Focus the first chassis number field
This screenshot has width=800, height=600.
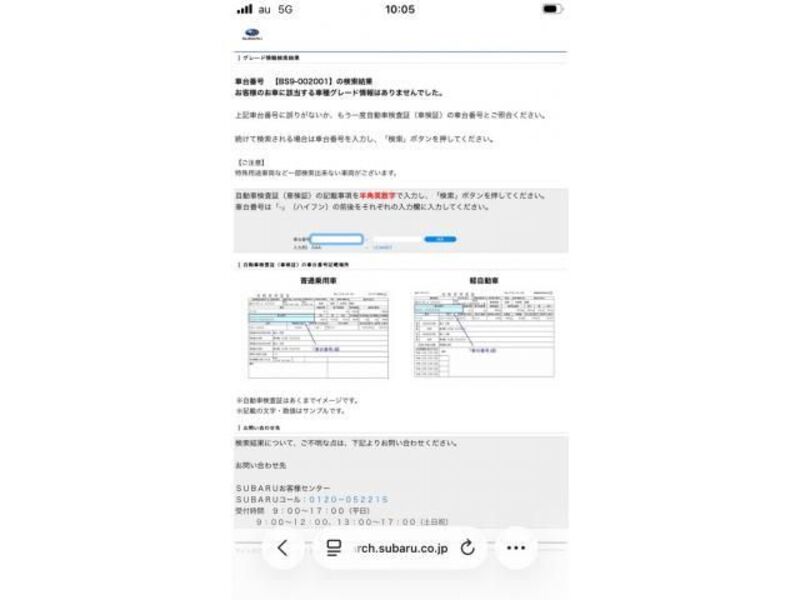(x=336, y=239)
